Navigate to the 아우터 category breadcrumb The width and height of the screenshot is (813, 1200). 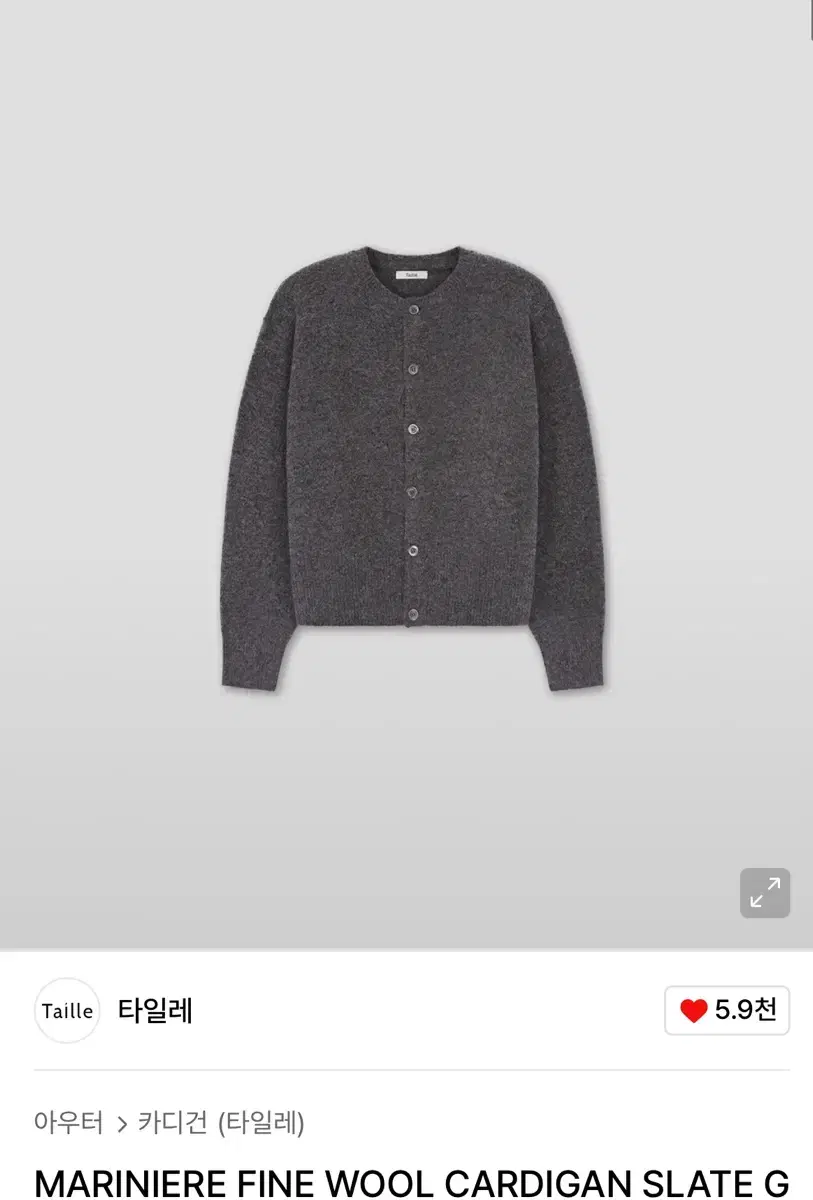coord(66,1123)
